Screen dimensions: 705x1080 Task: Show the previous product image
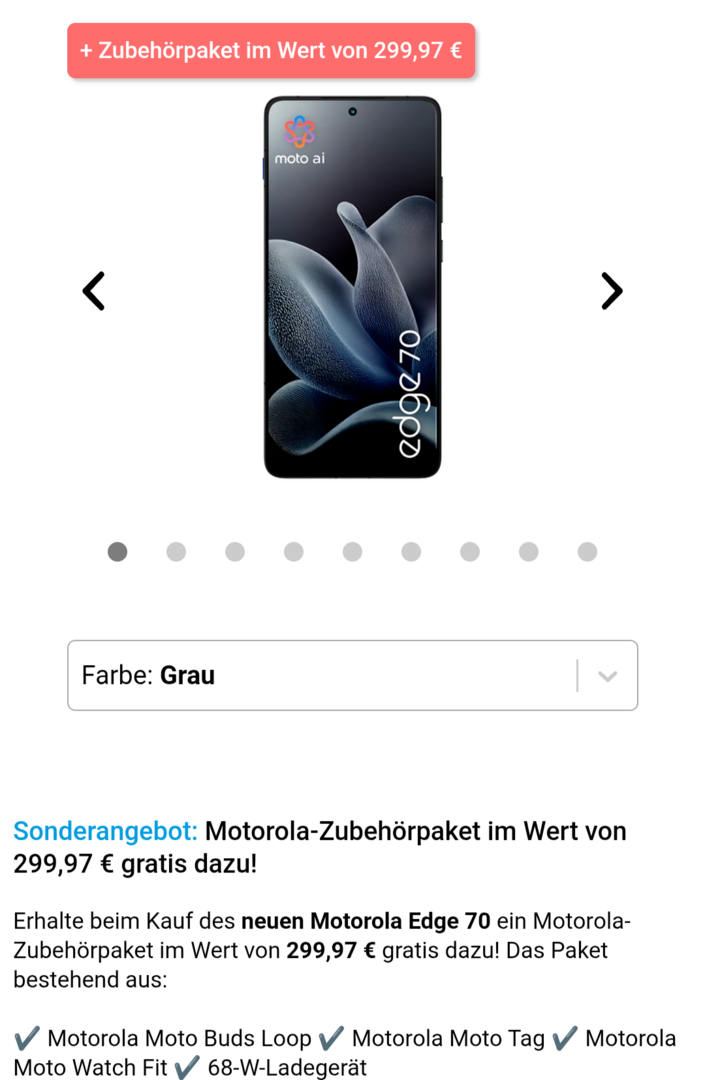[94, 291]
